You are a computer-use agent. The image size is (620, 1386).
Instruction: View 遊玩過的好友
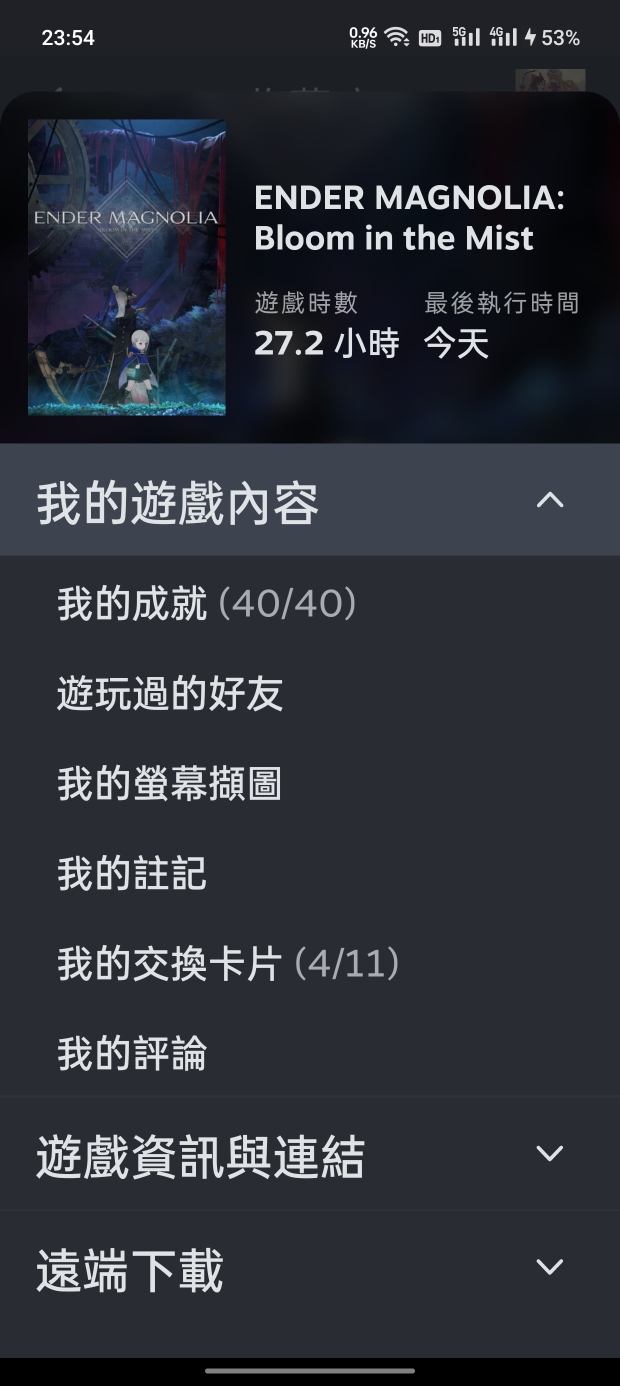point(170,694)
